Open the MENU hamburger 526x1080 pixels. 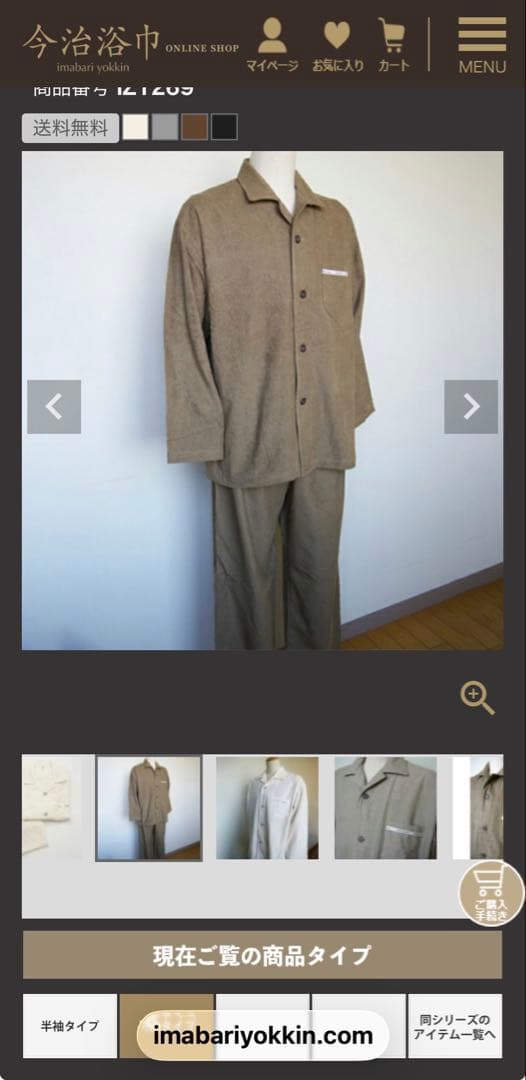[482, 45]
